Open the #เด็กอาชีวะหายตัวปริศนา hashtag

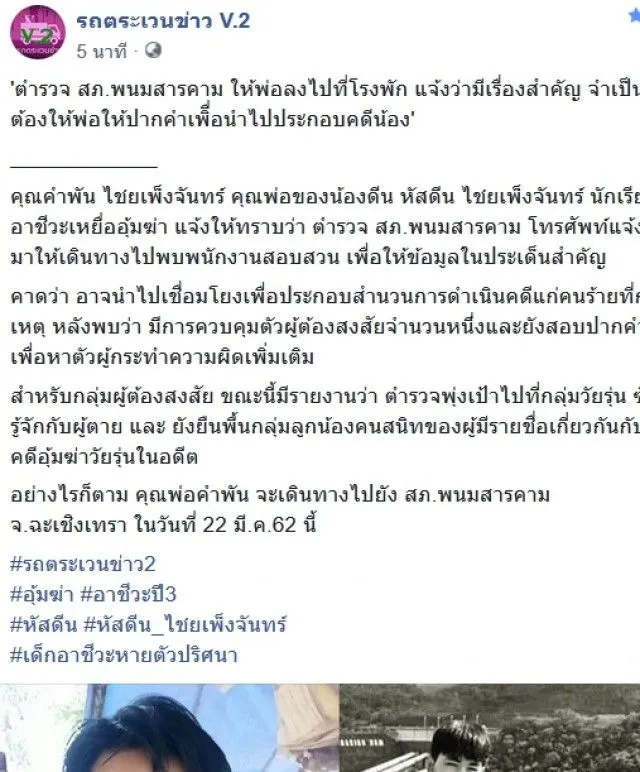point(124,655)
